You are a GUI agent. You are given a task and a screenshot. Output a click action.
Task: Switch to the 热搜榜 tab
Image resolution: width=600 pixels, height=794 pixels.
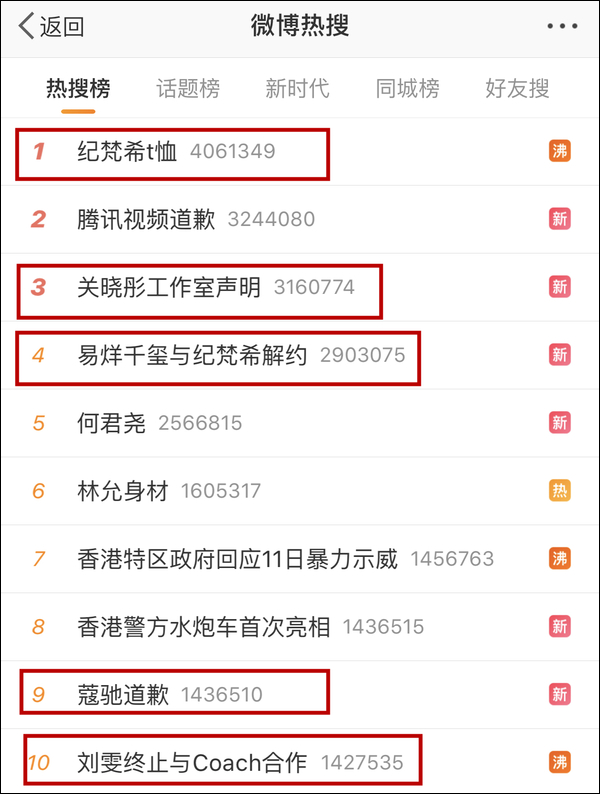(78, 88)
